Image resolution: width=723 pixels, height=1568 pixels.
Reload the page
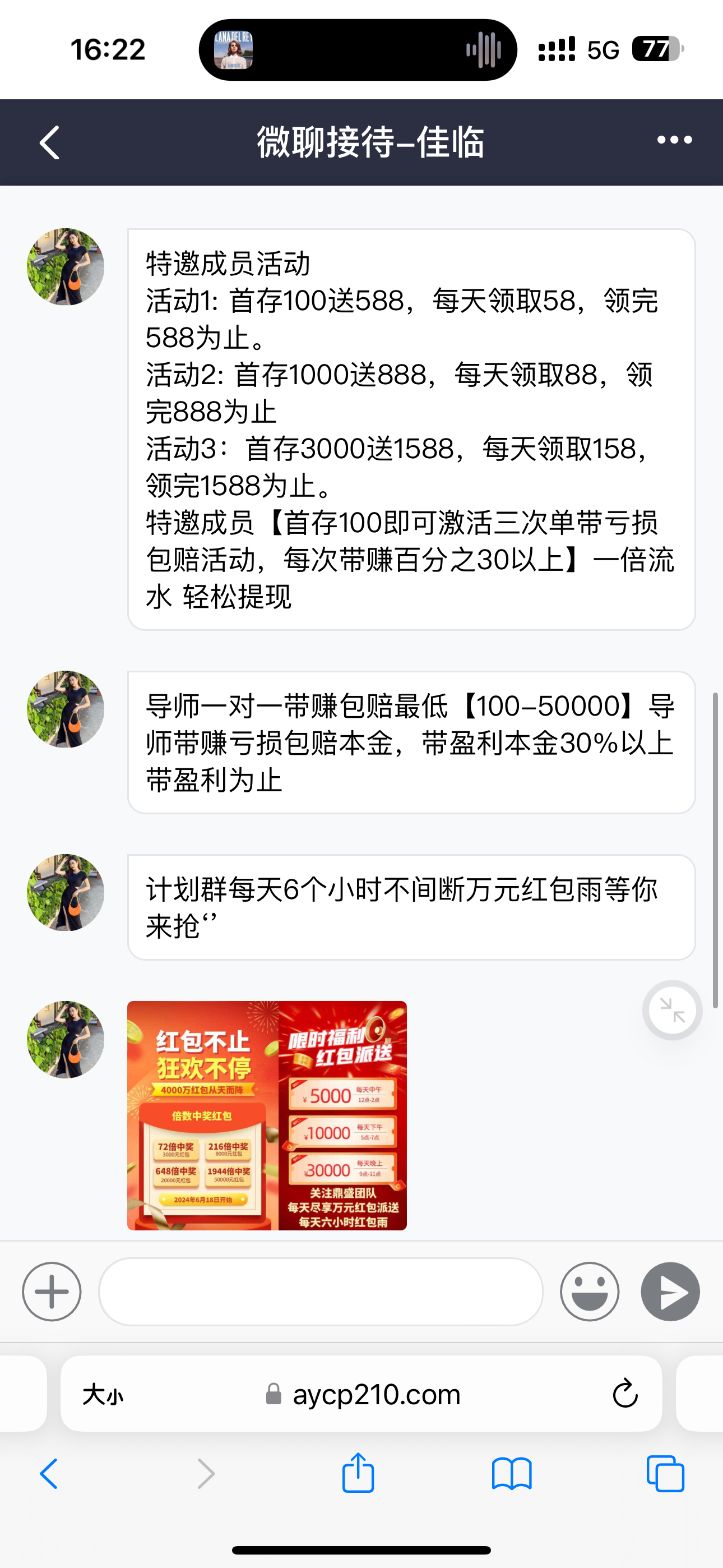point(624,1394)
